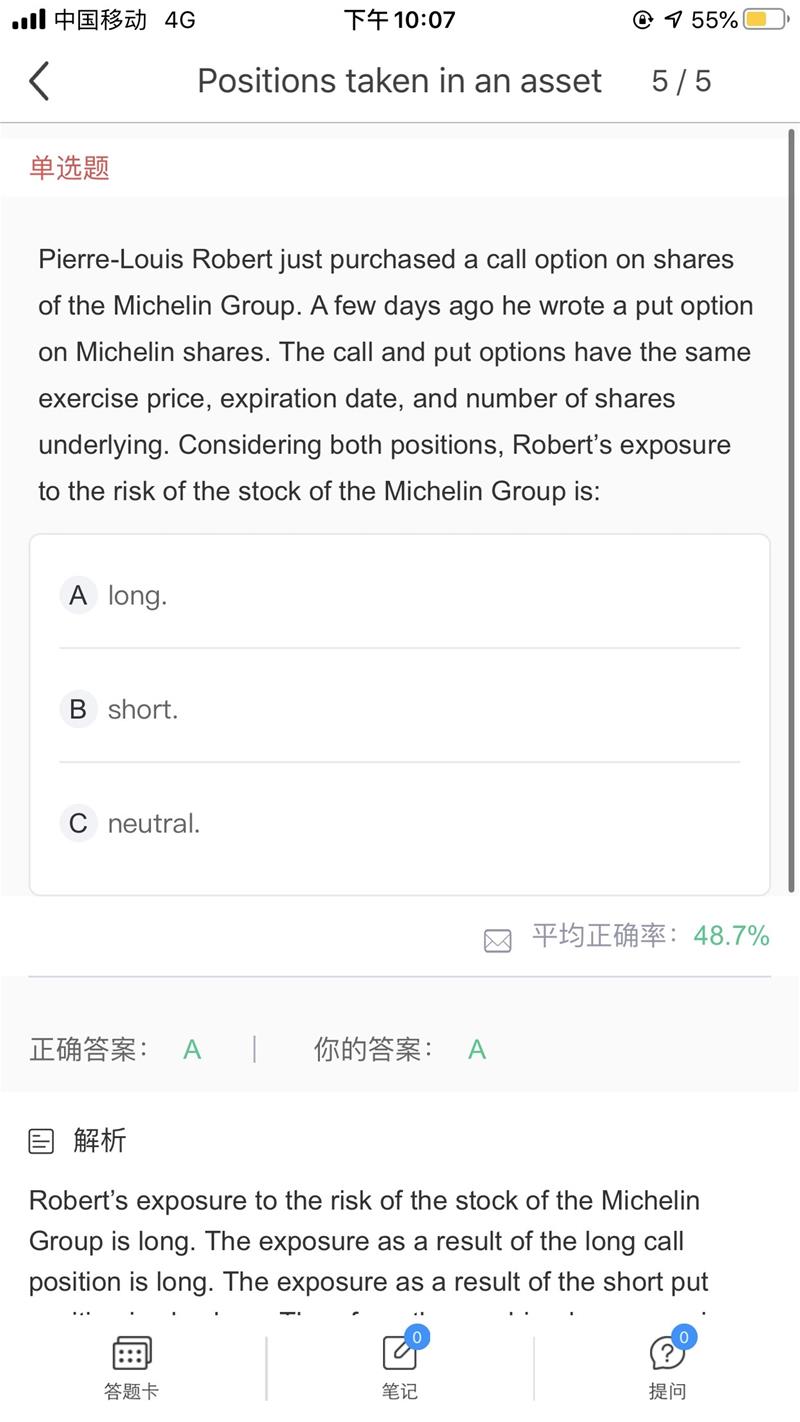
Task: Go back using the top-left arrow
Action: click(39, 81)
